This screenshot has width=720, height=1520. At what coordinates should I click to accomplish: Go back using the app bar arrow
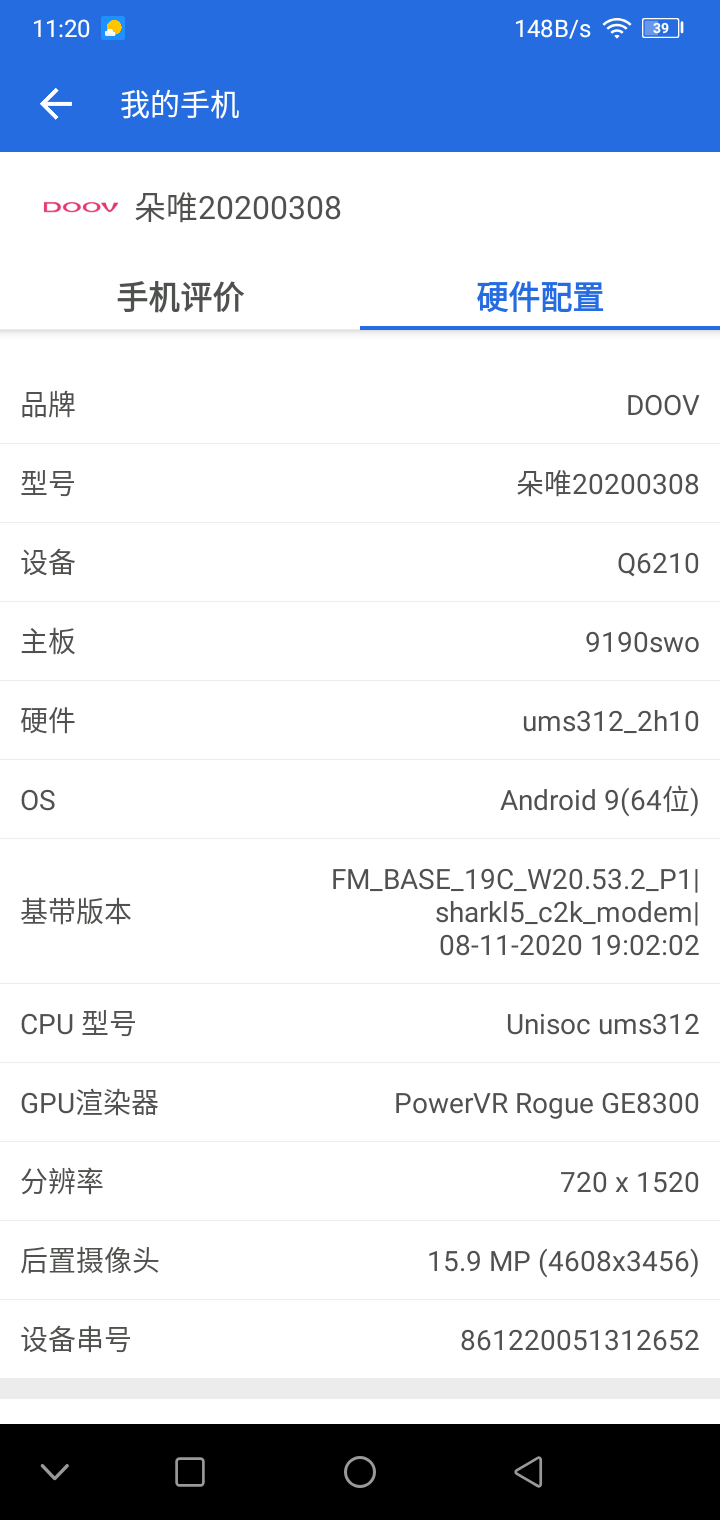(56, 104)
